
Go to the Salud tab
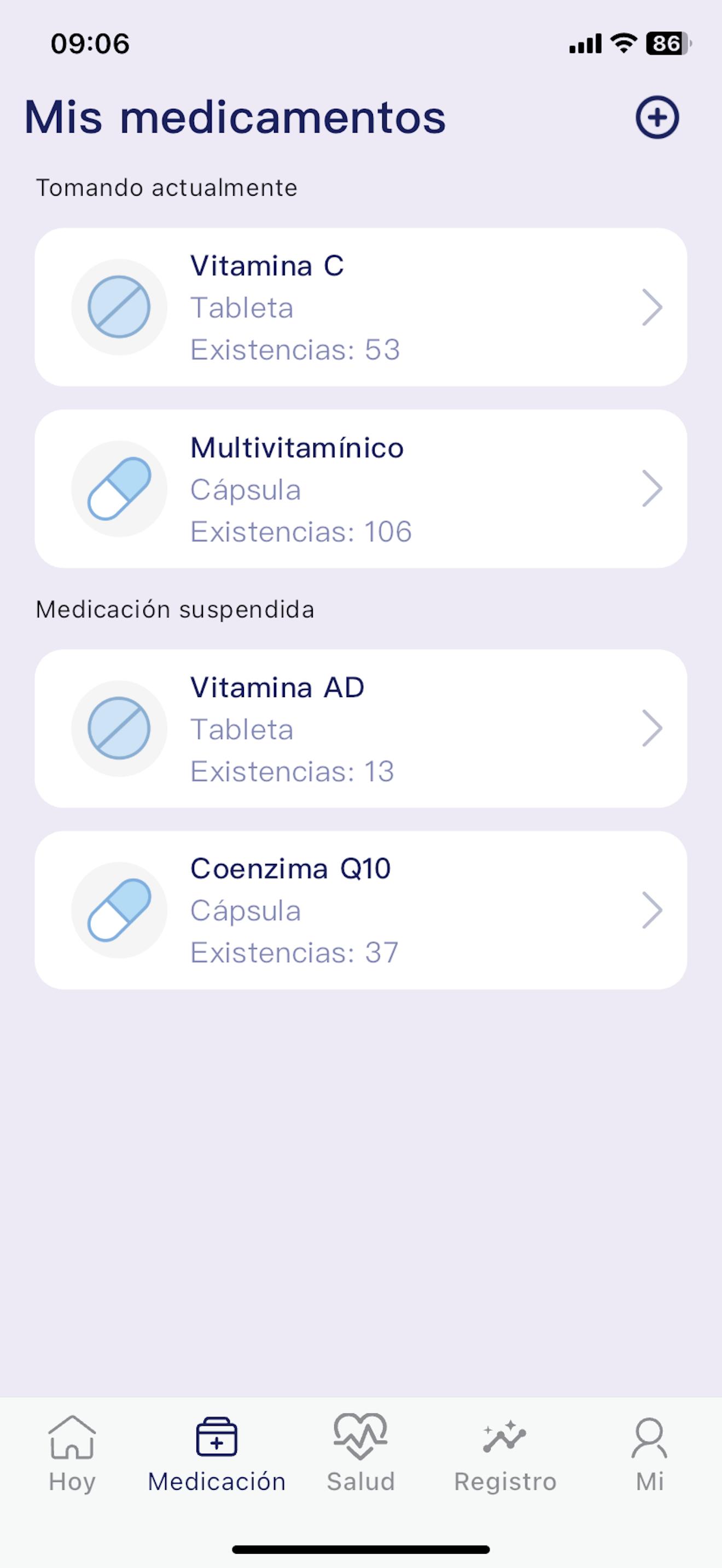(361, 1454)
